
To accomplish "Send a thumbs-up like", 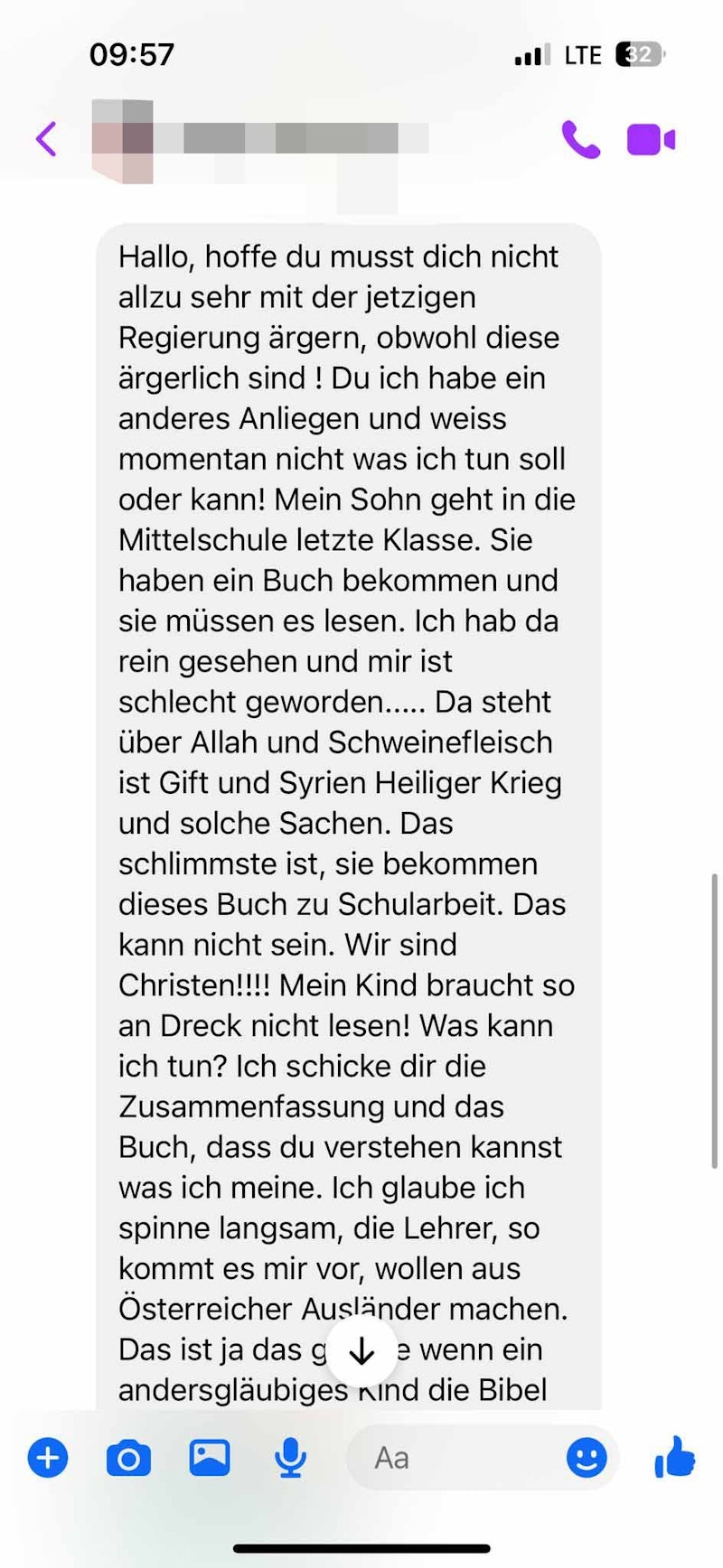I will (x=674, y=1456).
